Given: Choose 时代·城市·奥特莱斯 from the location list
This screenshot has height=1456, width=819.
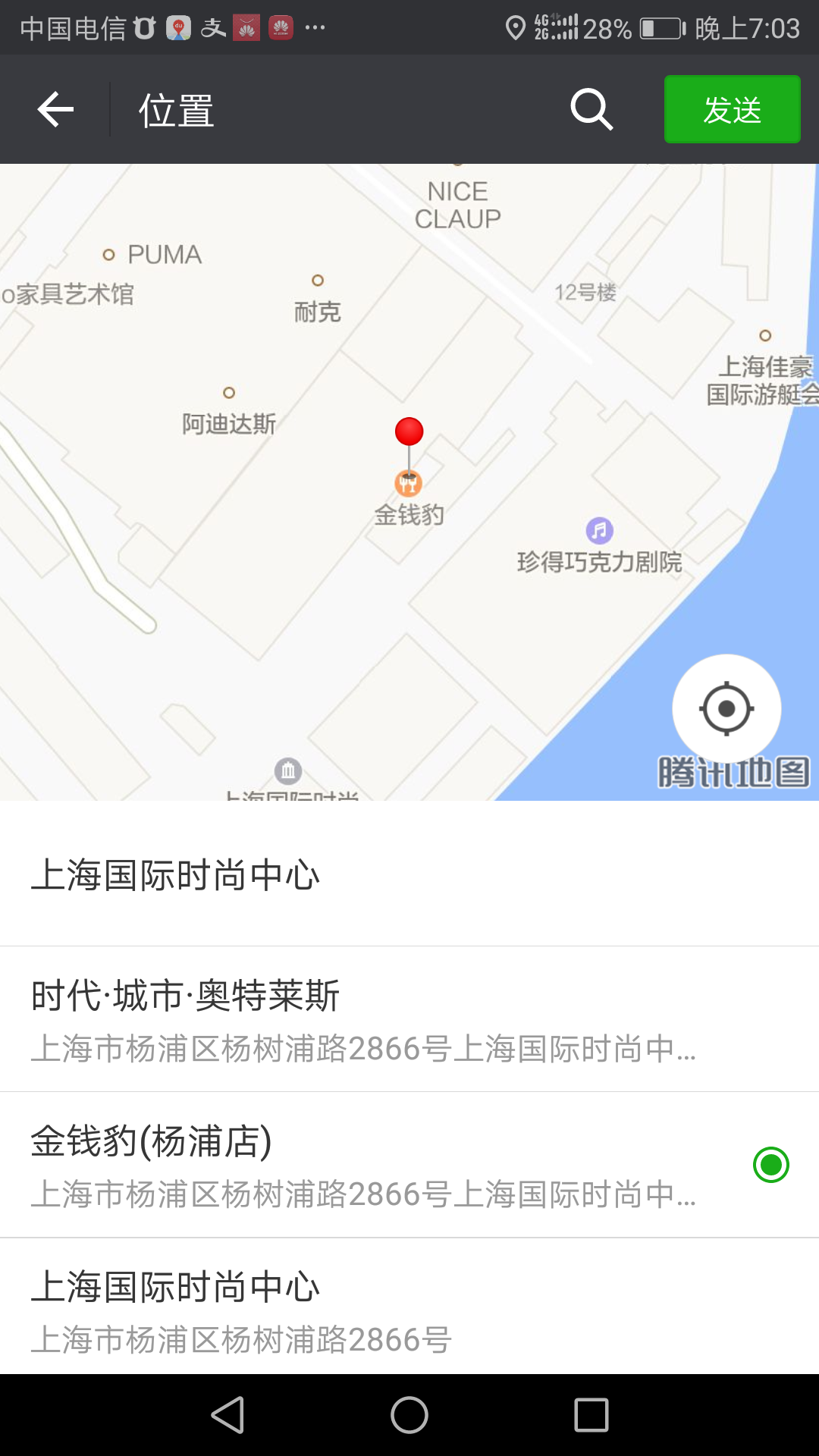Looking at the screenshot, I should pos(409,1019).
